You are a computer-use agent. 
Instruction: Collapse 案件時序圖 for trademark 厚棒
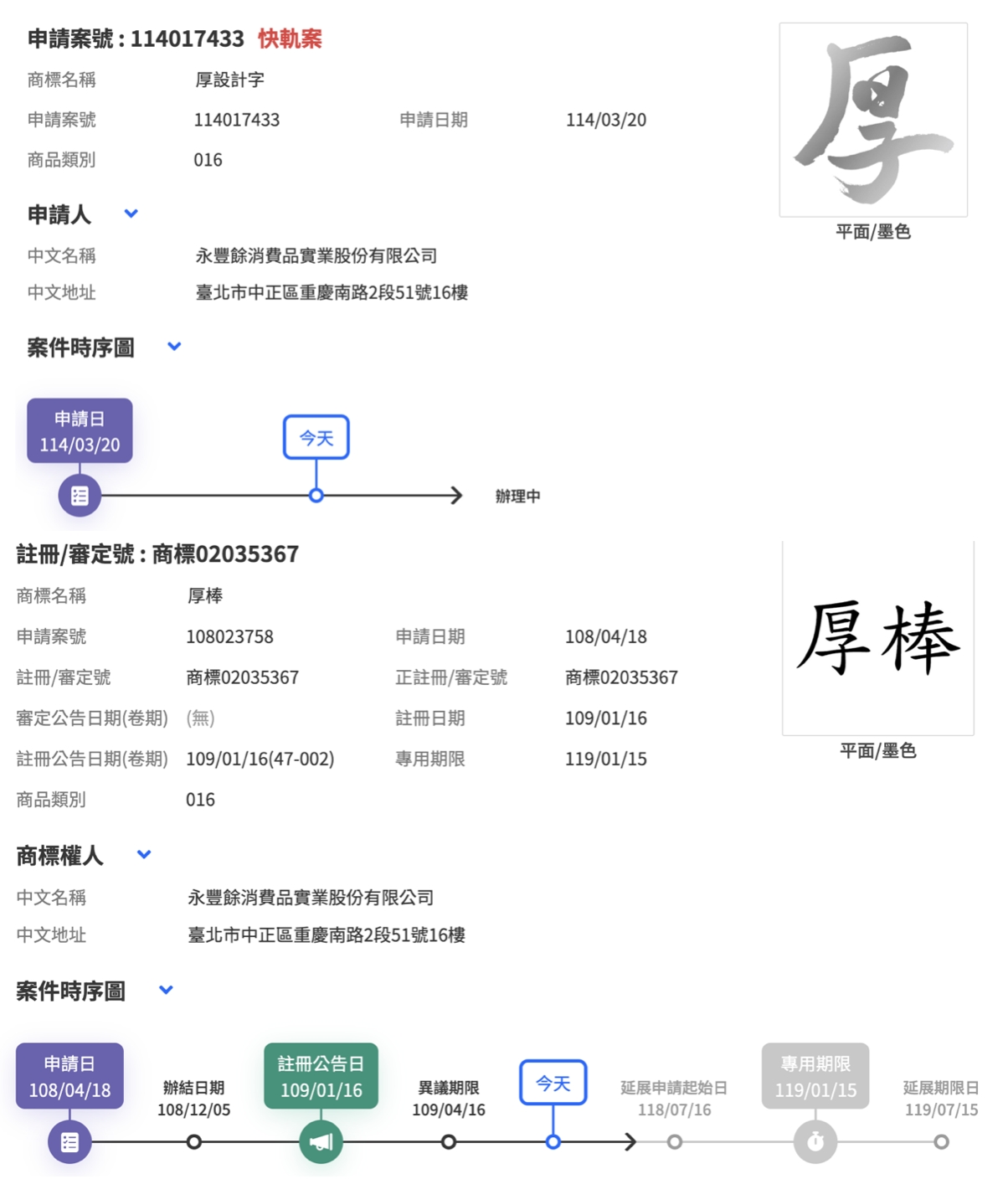pos(166,990)
